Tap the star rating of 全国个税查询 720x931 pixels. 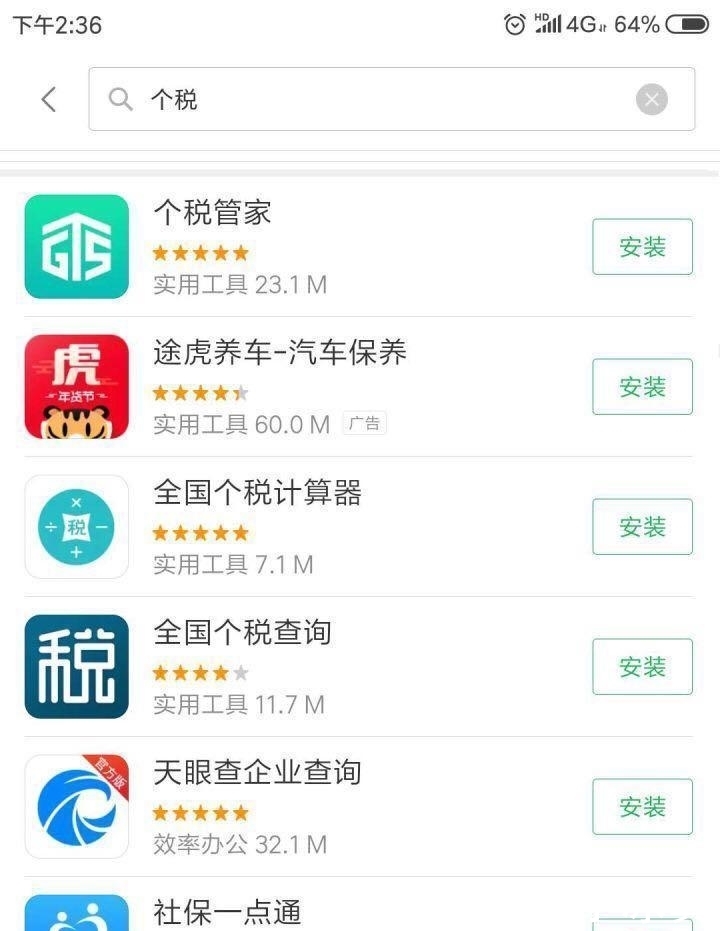[x=200, y=671]
